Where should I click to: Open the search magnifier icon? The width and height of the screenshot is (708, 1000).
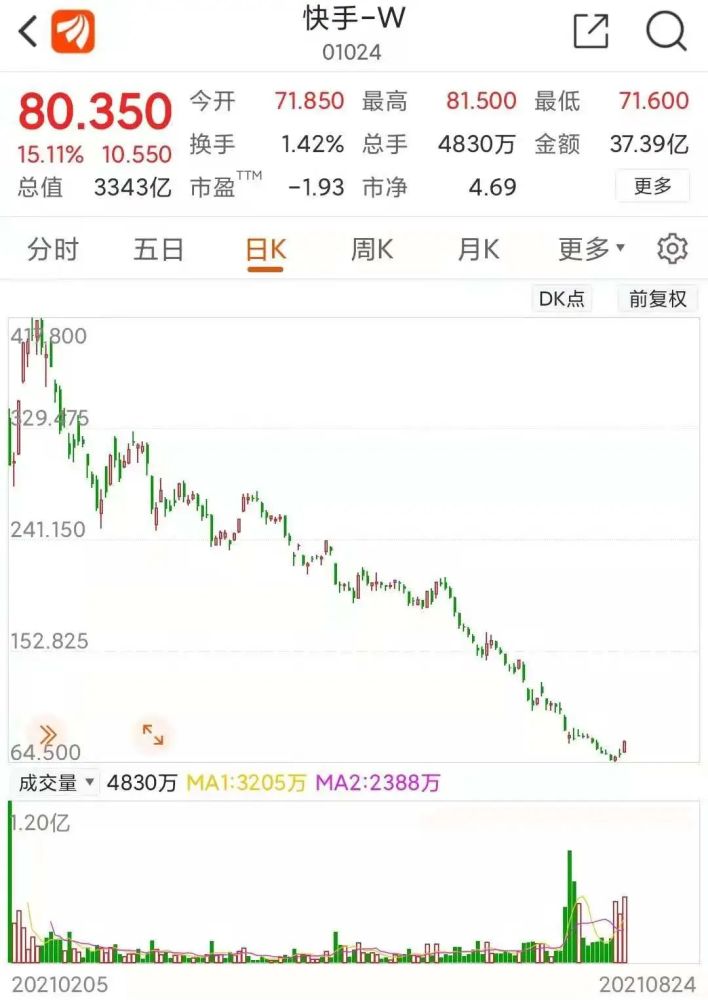coord(666,31)
